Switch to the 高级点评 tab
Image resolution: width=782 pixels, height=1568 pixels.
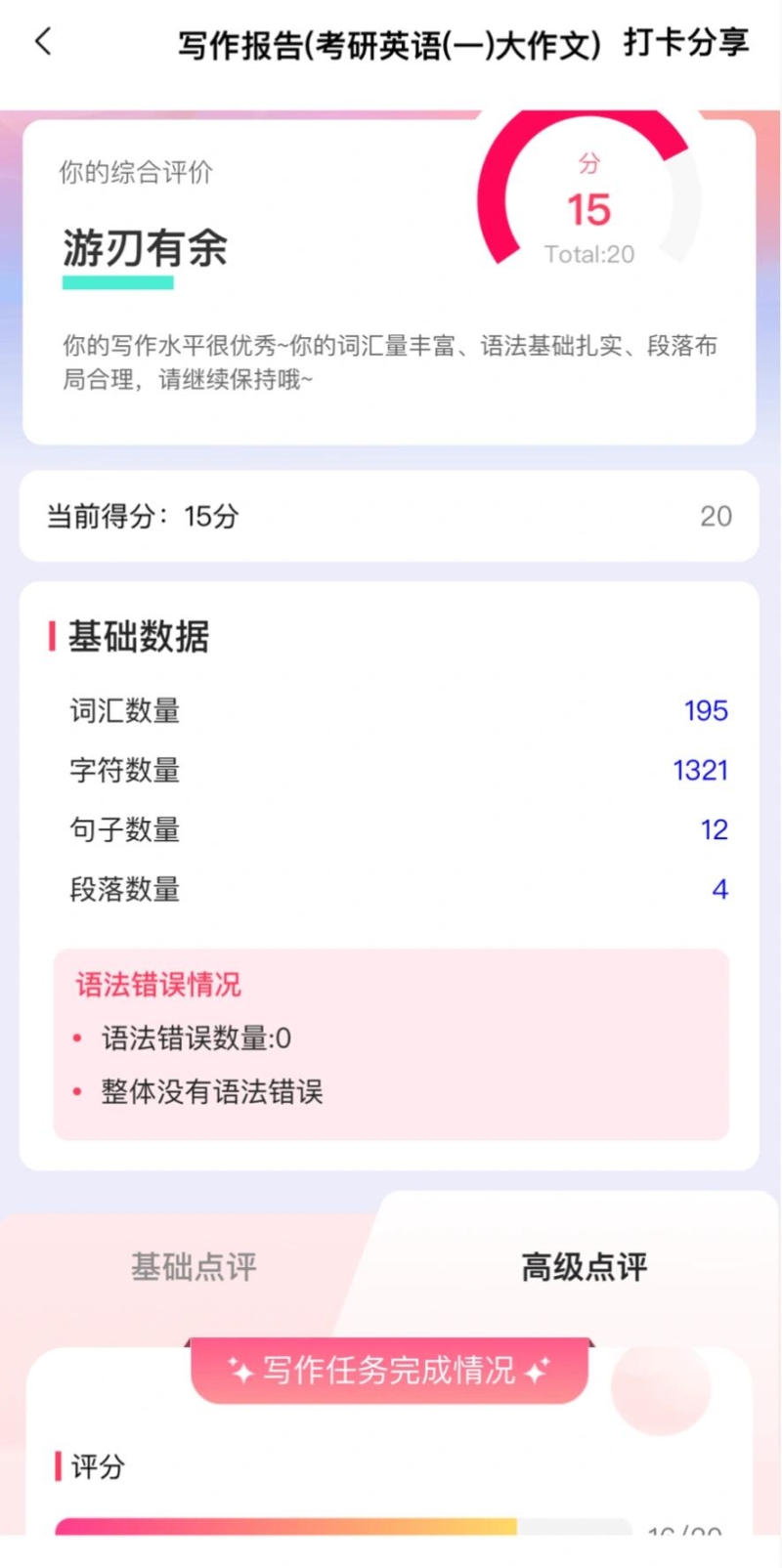(584, 1267)
